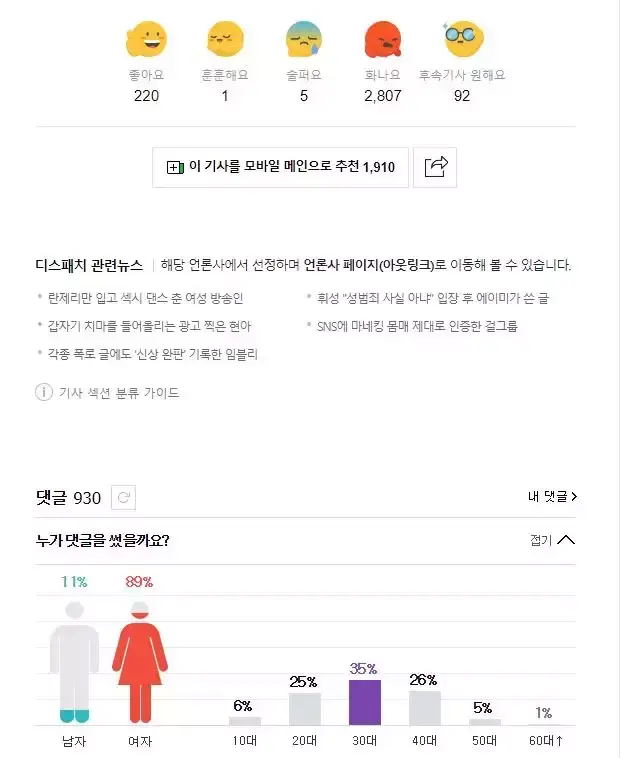
Task: React with 슬퍼요 emoji
Action: click(304, 41)
